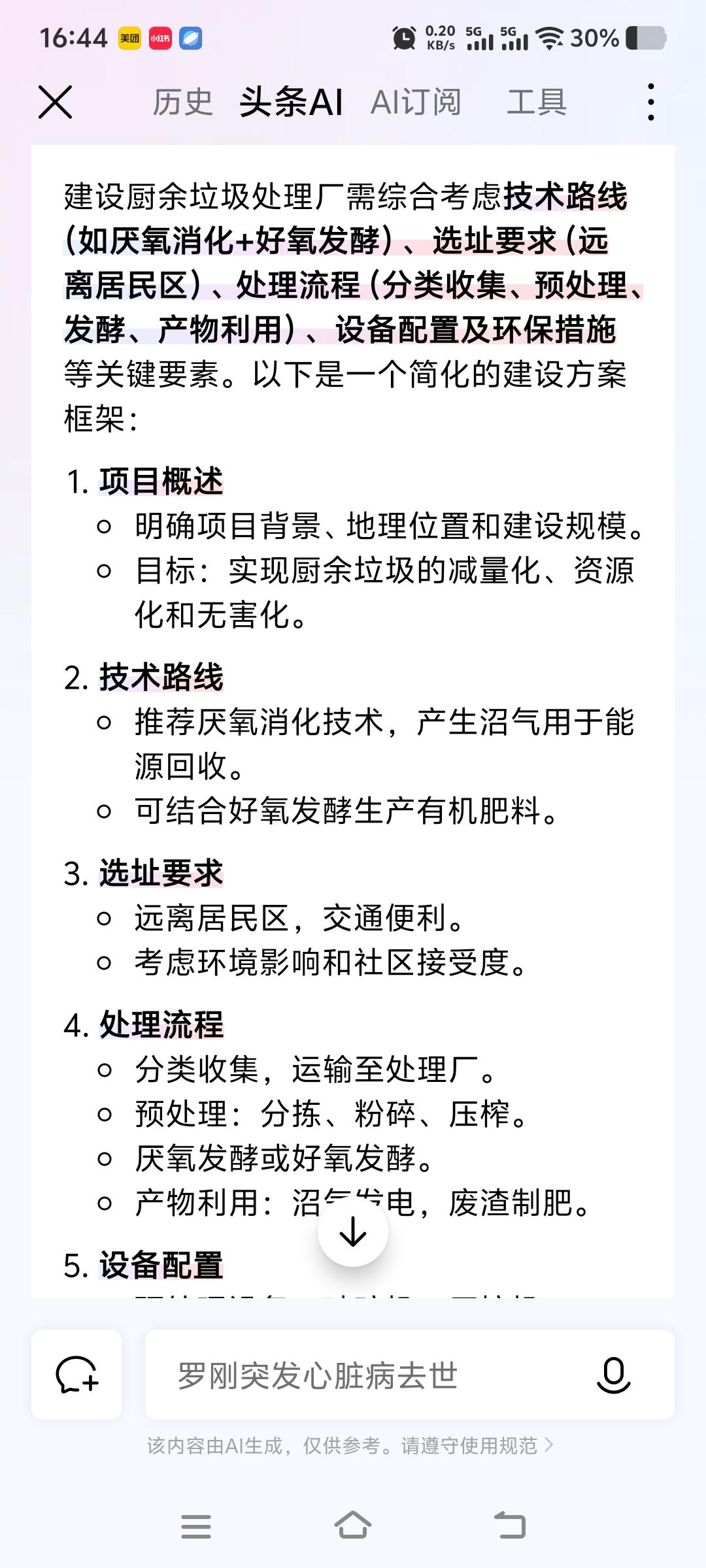The width and height of the screenshot is (706, 1568).
Task: Open the three-dot overflow menu
Action: pyautogui.click(x=650, y=103)
